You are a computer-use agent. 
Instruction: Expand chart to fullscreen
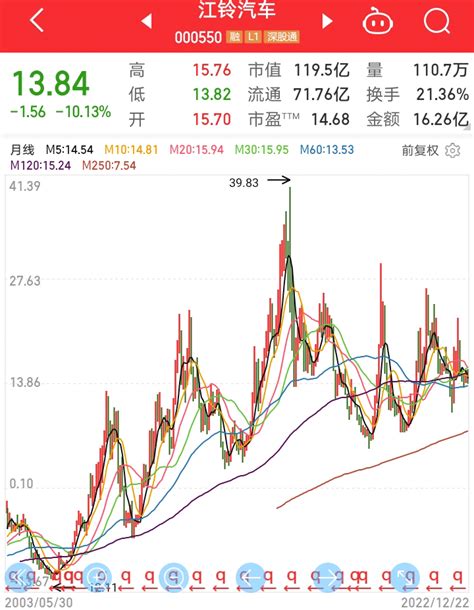[x=405, y=578]
